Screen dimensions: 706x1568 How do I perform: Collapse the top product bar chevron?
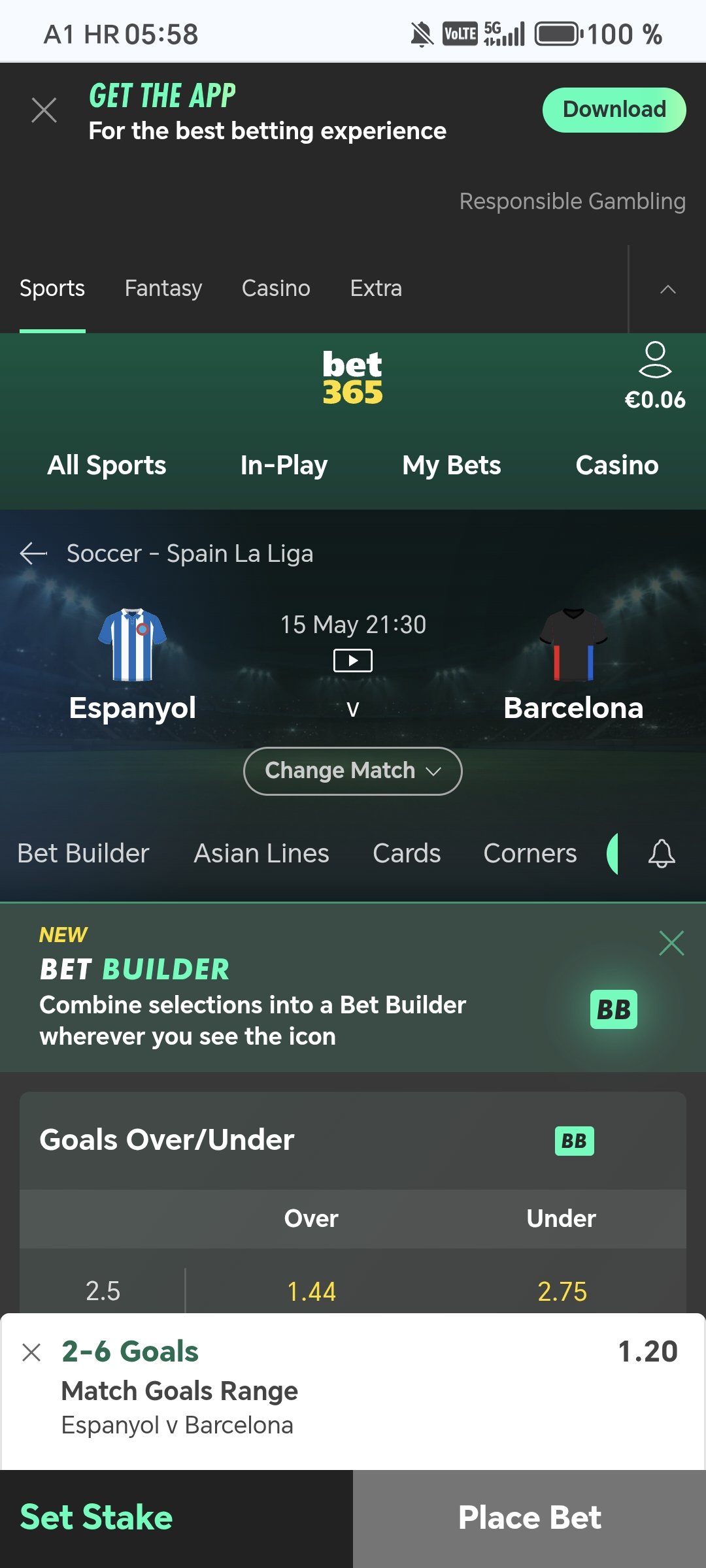pos(667,289)
